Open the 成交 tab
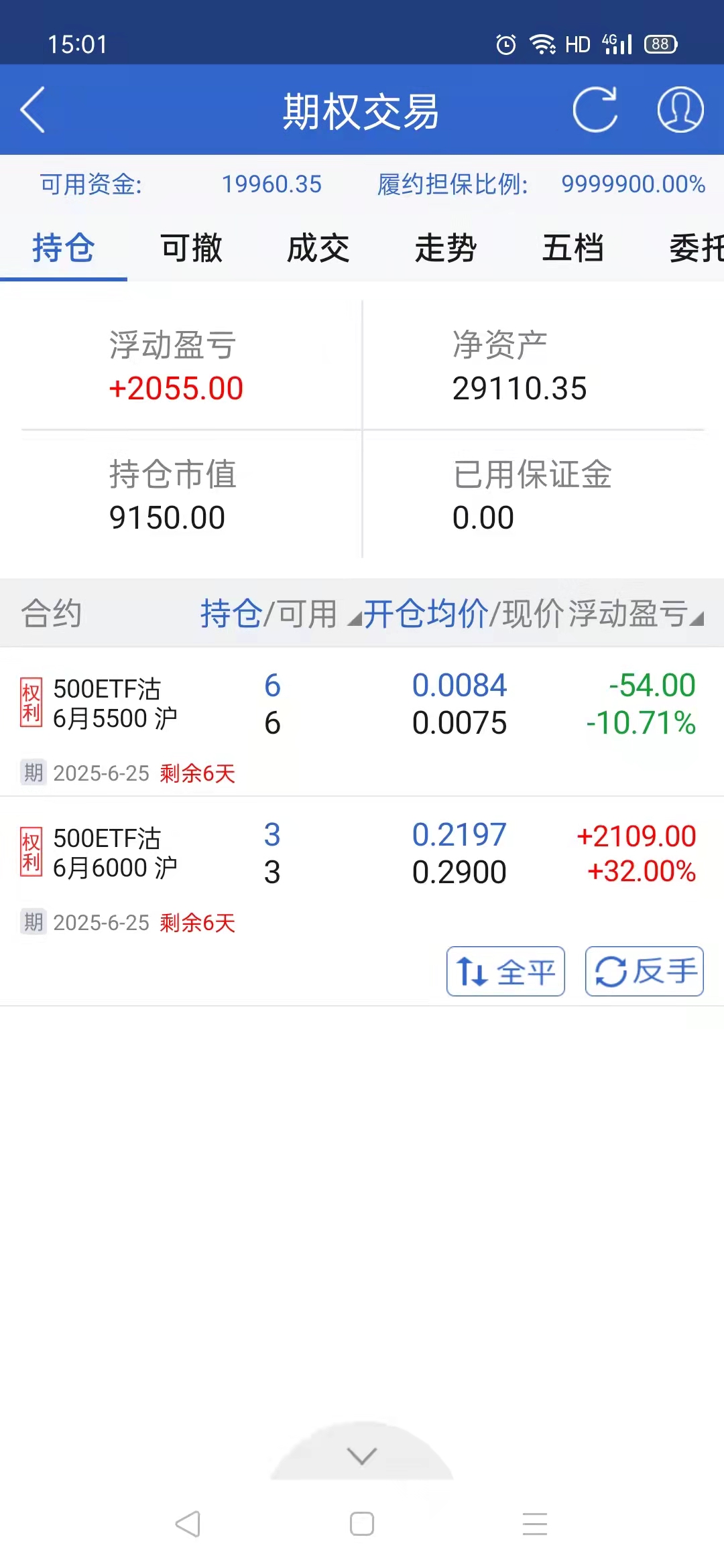724x1568 pixels. click(x=318, y=249)
